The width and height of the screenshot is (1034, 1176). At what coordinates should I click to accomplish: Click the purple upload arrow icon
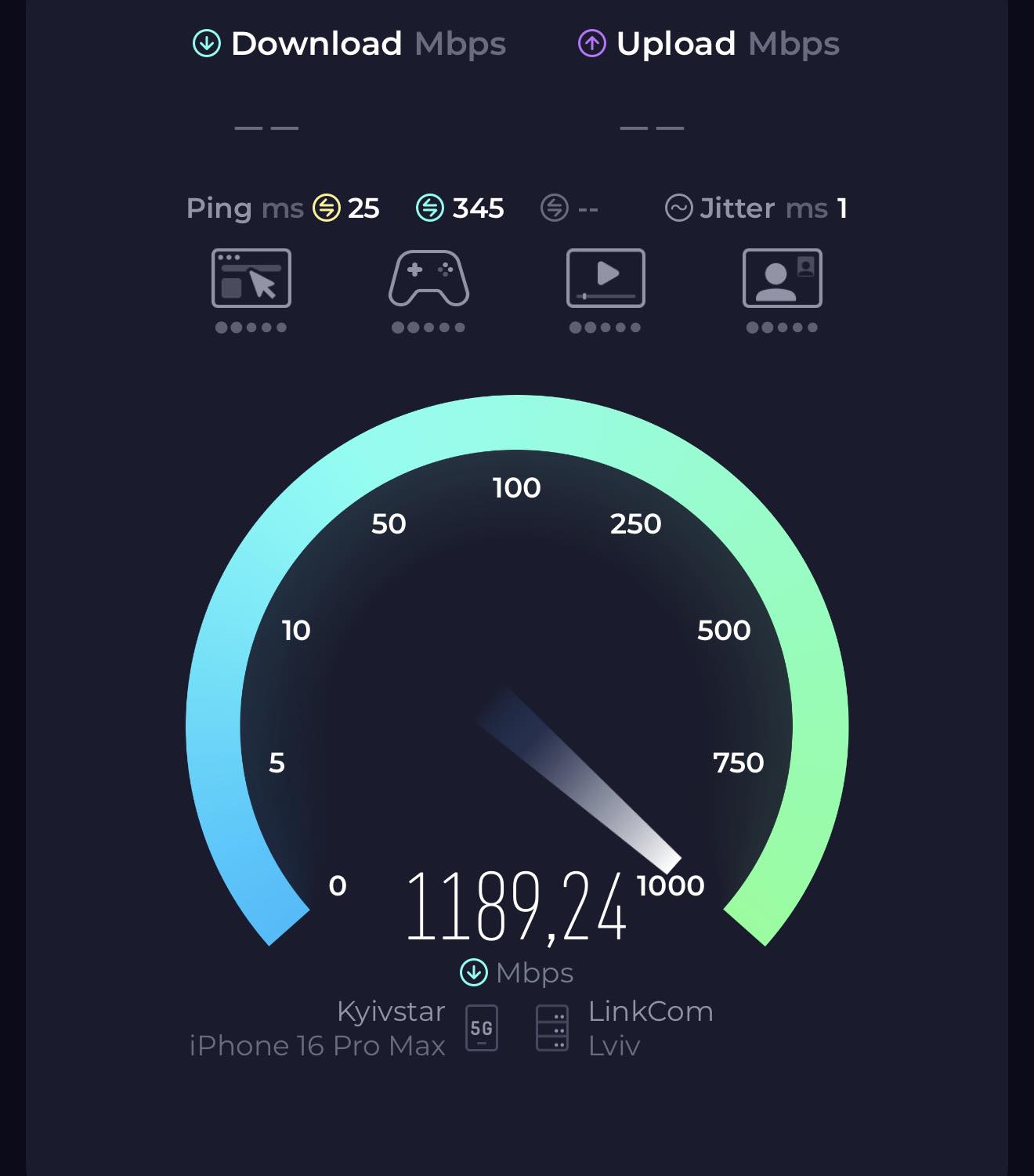pos(593,44)
